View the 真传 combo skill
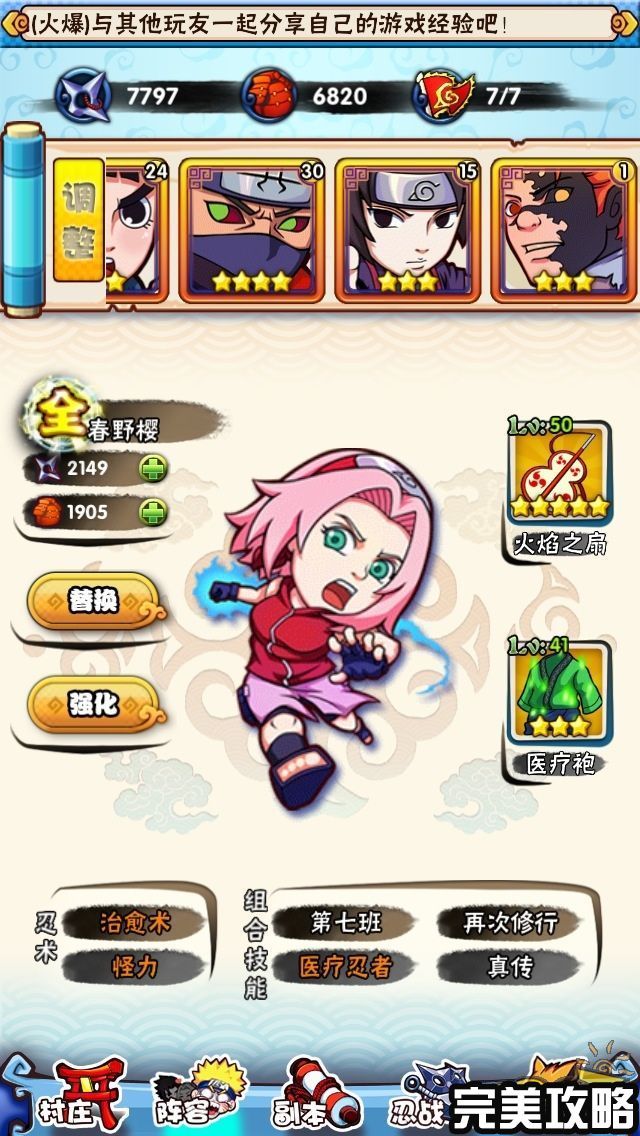The width and height of the screenshot is (640, 1136). [510, 967]
